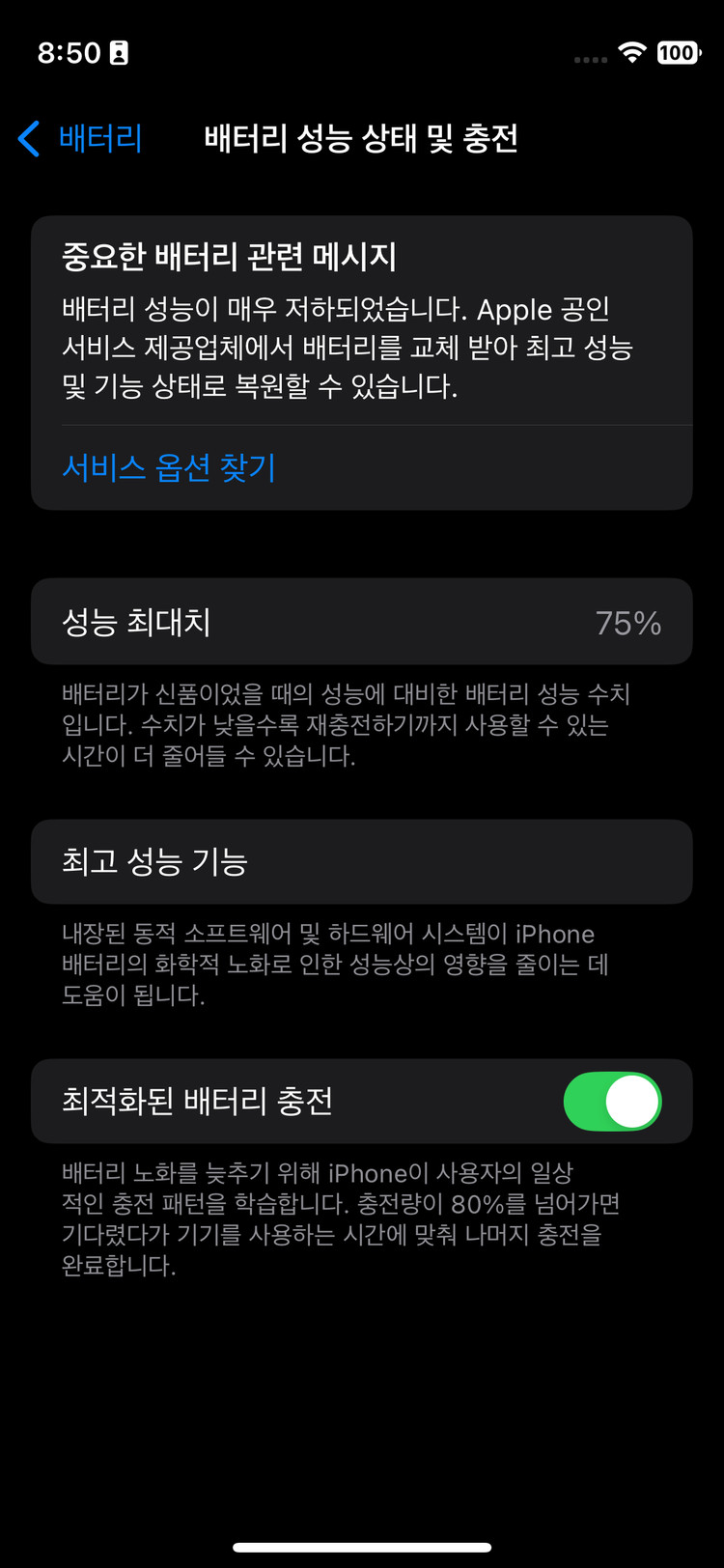The width and height of the screenshot is (724, 1568).
Task: Tap the battery level icon showing 100
Action: tap(678, 54)
